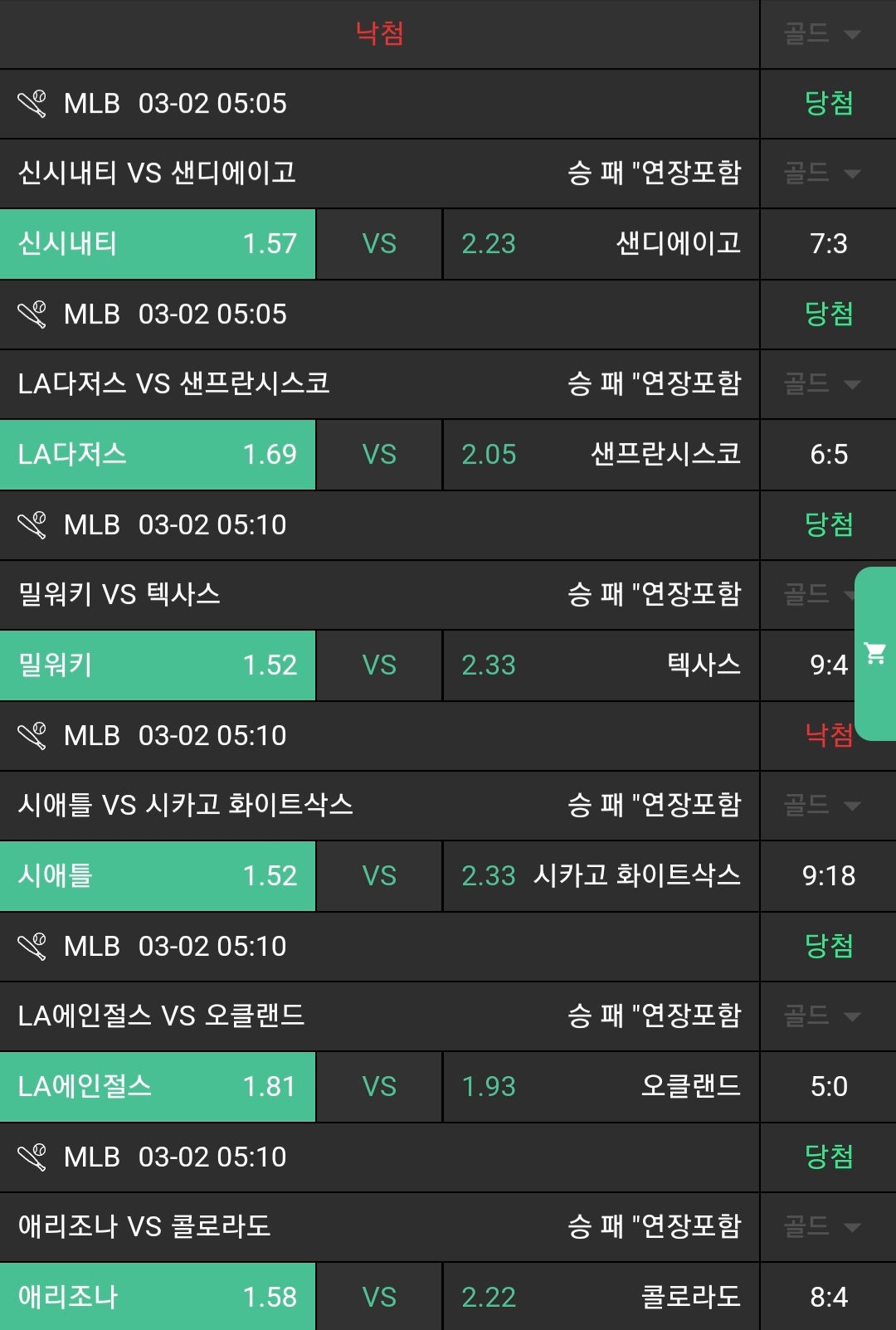Open 골드 dropdown next to top 낙첨 label
This screenshot has width=896, height=1330.
tap(823, 34)
